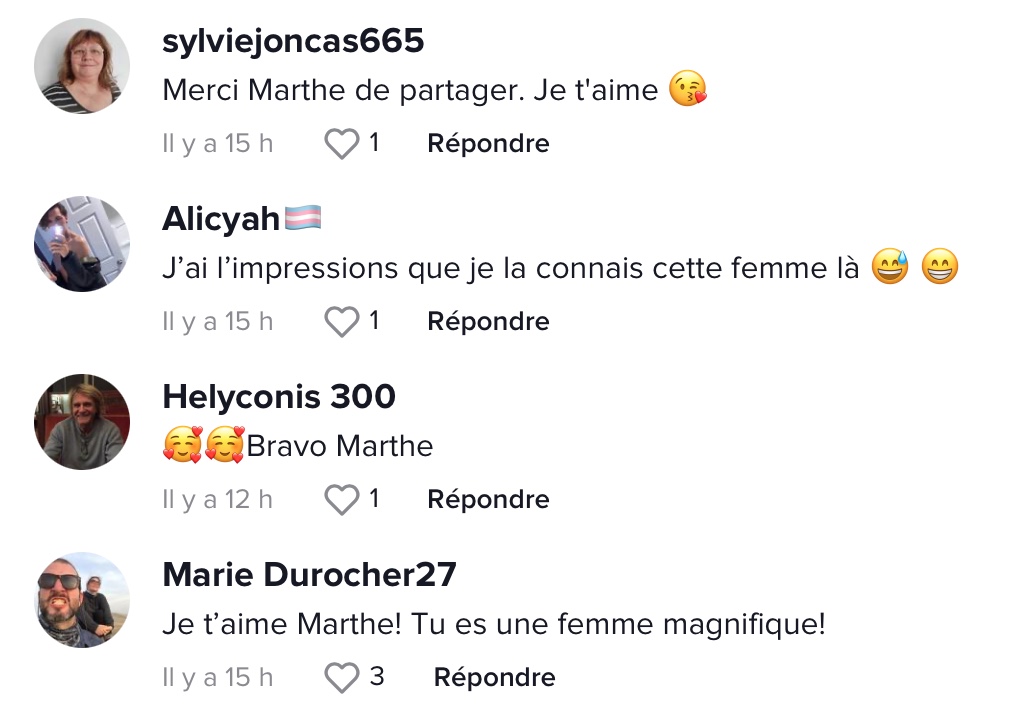This screenshot has height=710, width=1020.
Task: Like Alicyah's comment
Action: click(342, 322)
